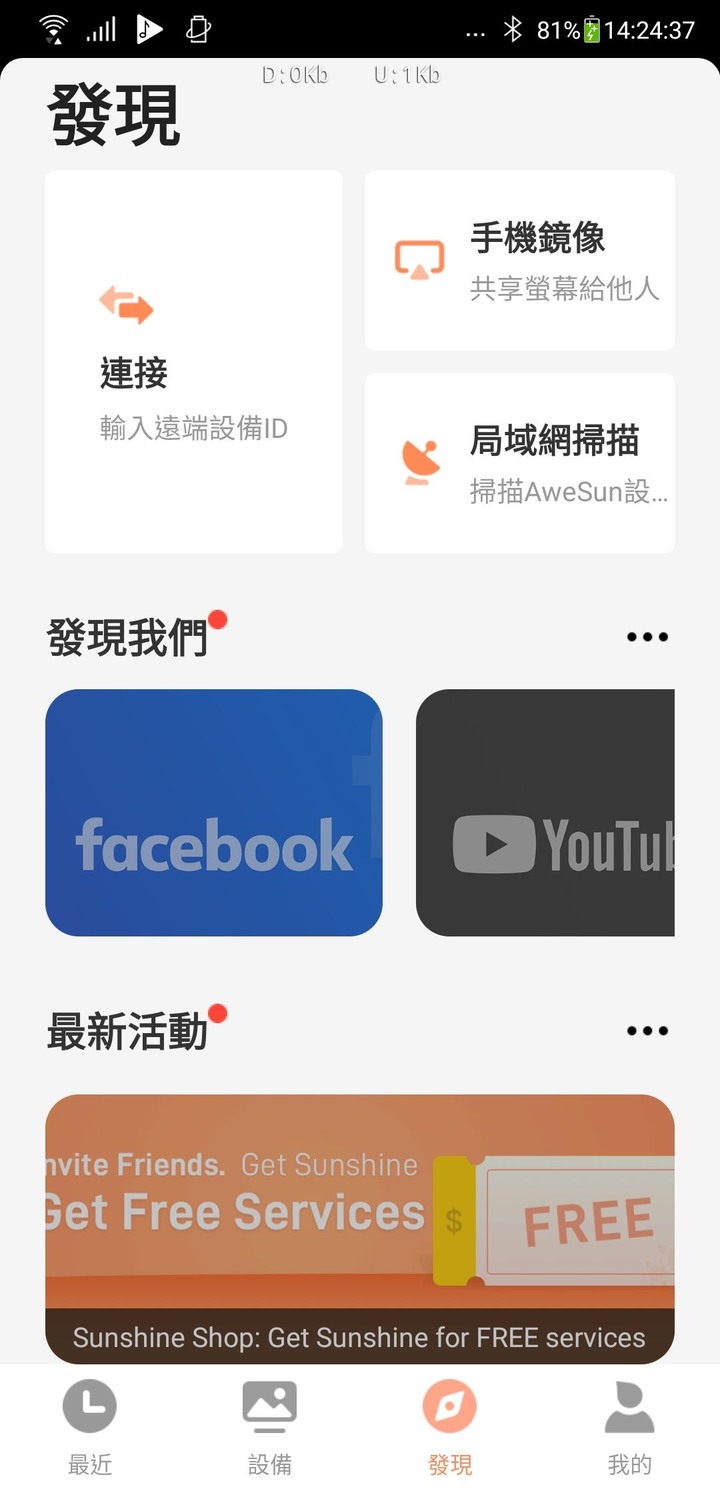Screen dimensions: 720x1497
Task: Tap the red dot on 發現我們
Action: pos(220,620)
